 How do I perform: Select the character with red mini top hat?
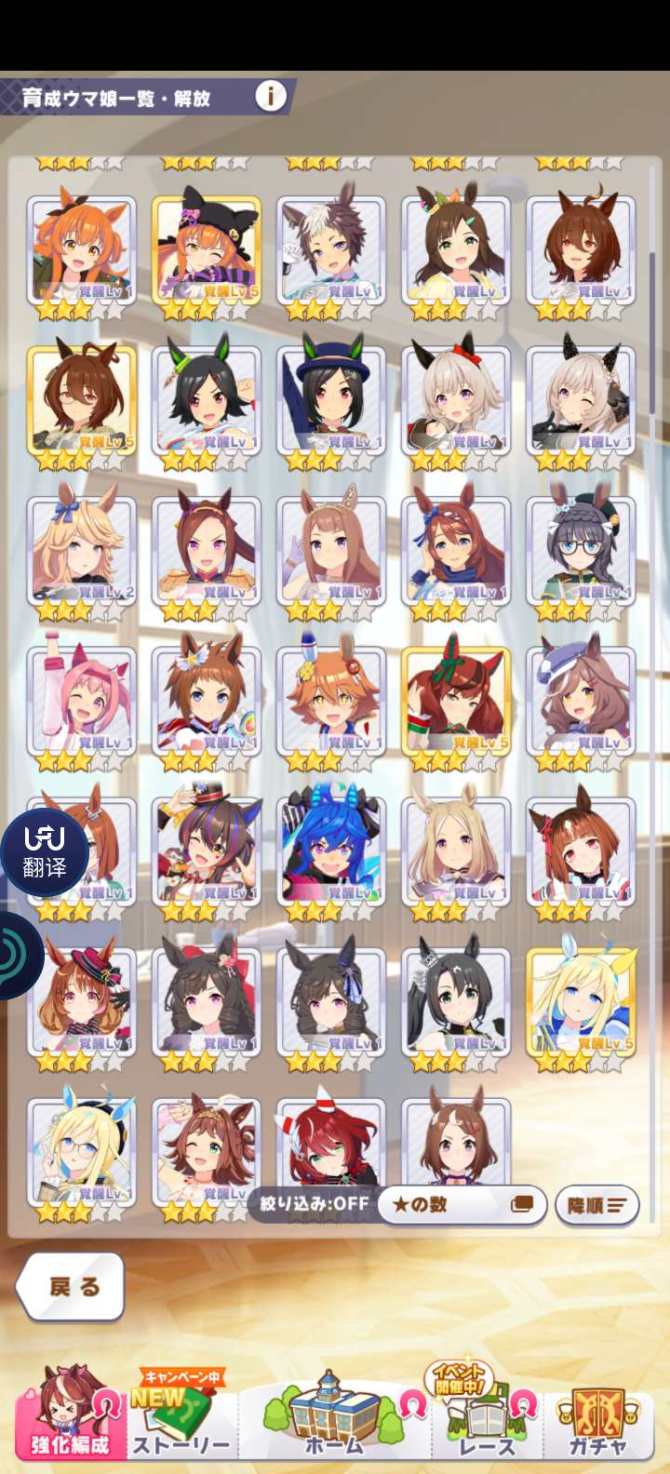(81, 1002)
